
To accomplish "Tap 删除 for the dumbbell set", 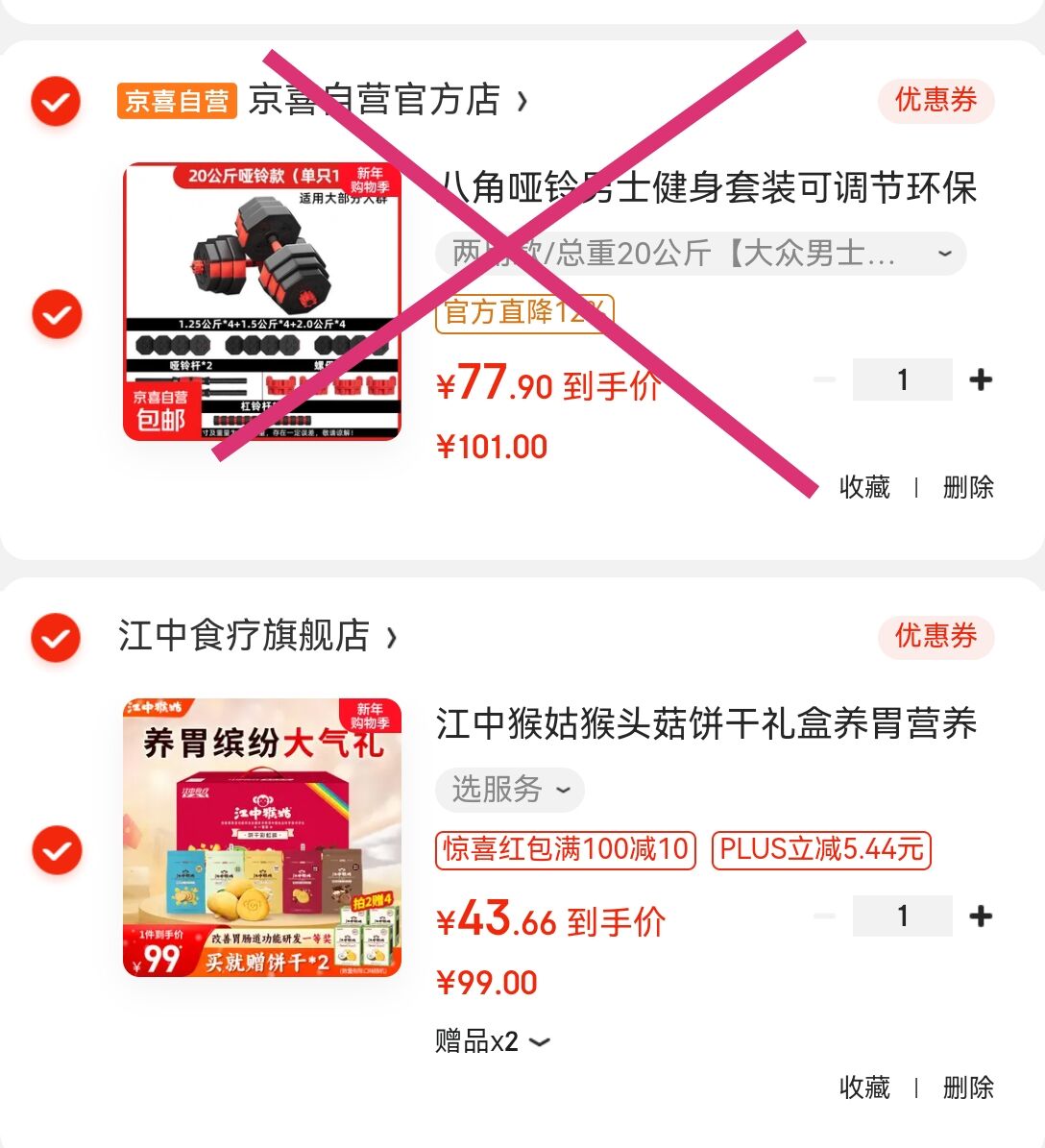I will [968, 487].
